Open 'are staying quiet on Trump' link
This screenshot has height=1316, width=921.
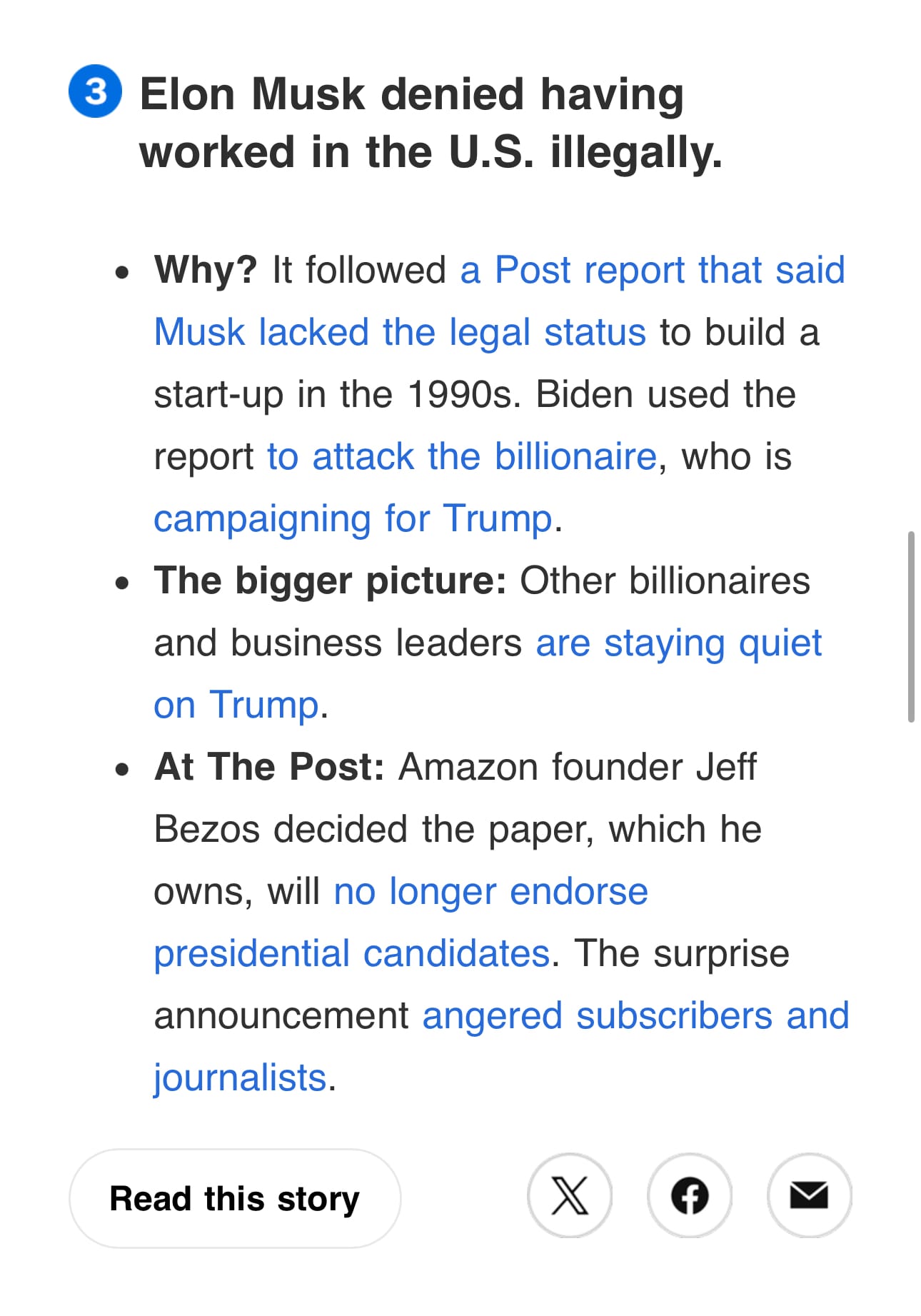point(678,643)
